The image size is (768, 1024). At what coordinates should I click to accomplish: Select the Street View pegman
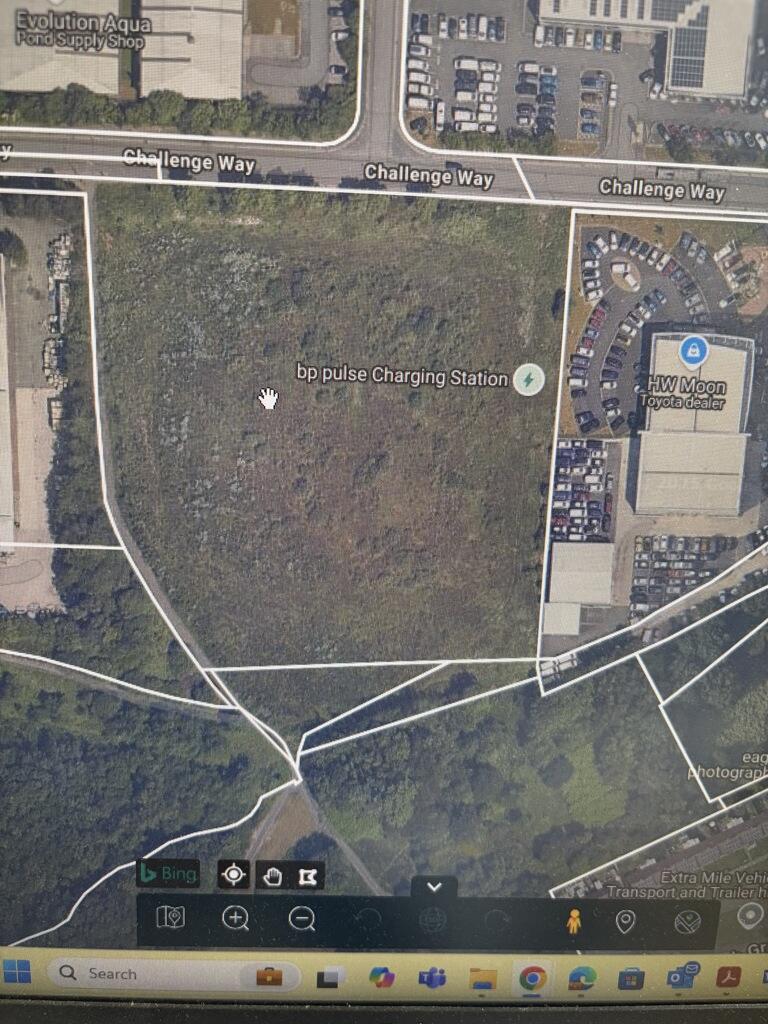pos(573,922)
